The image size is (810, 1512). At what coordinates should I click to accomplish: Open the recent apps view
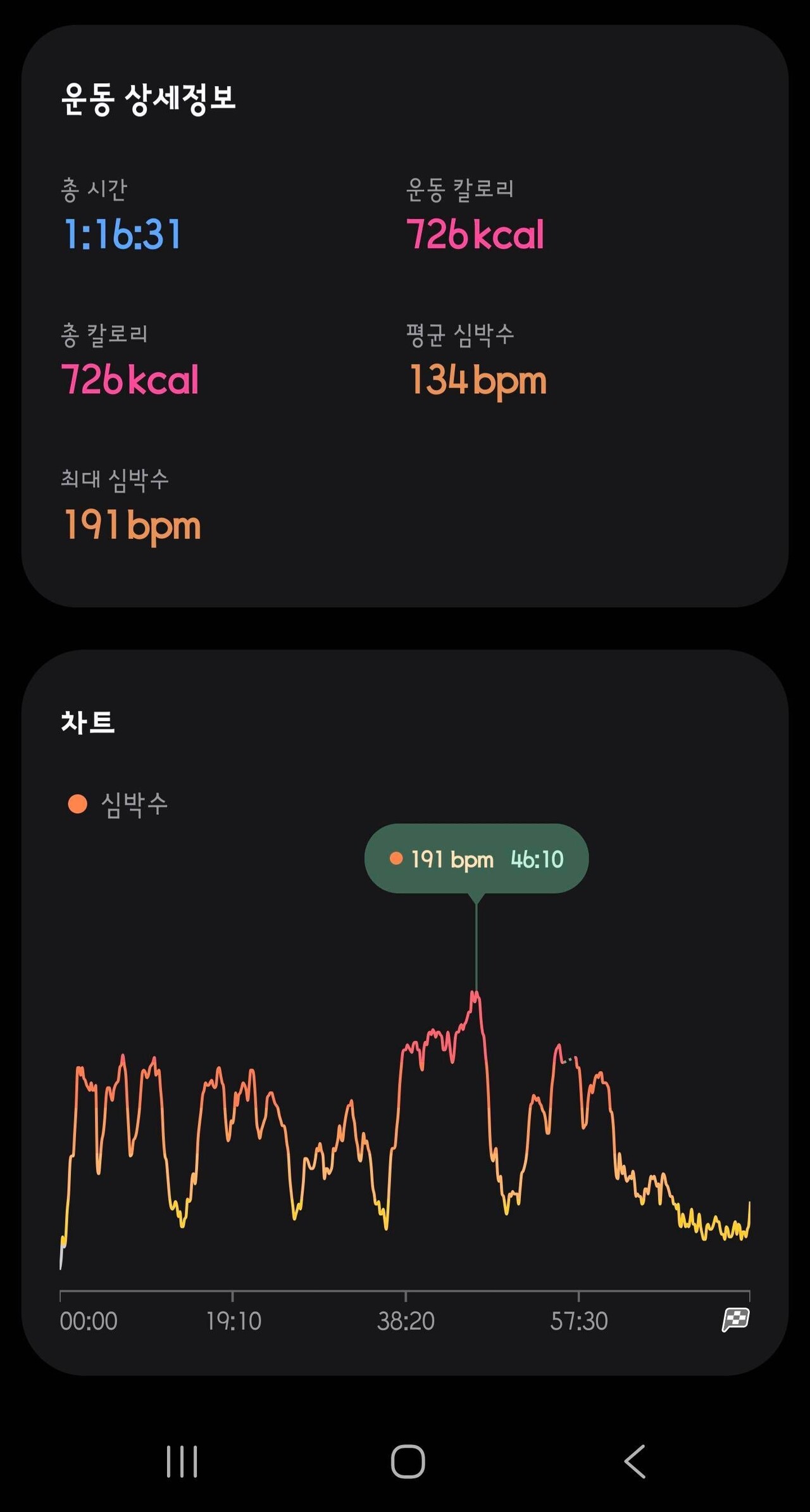click(182, 1461)
